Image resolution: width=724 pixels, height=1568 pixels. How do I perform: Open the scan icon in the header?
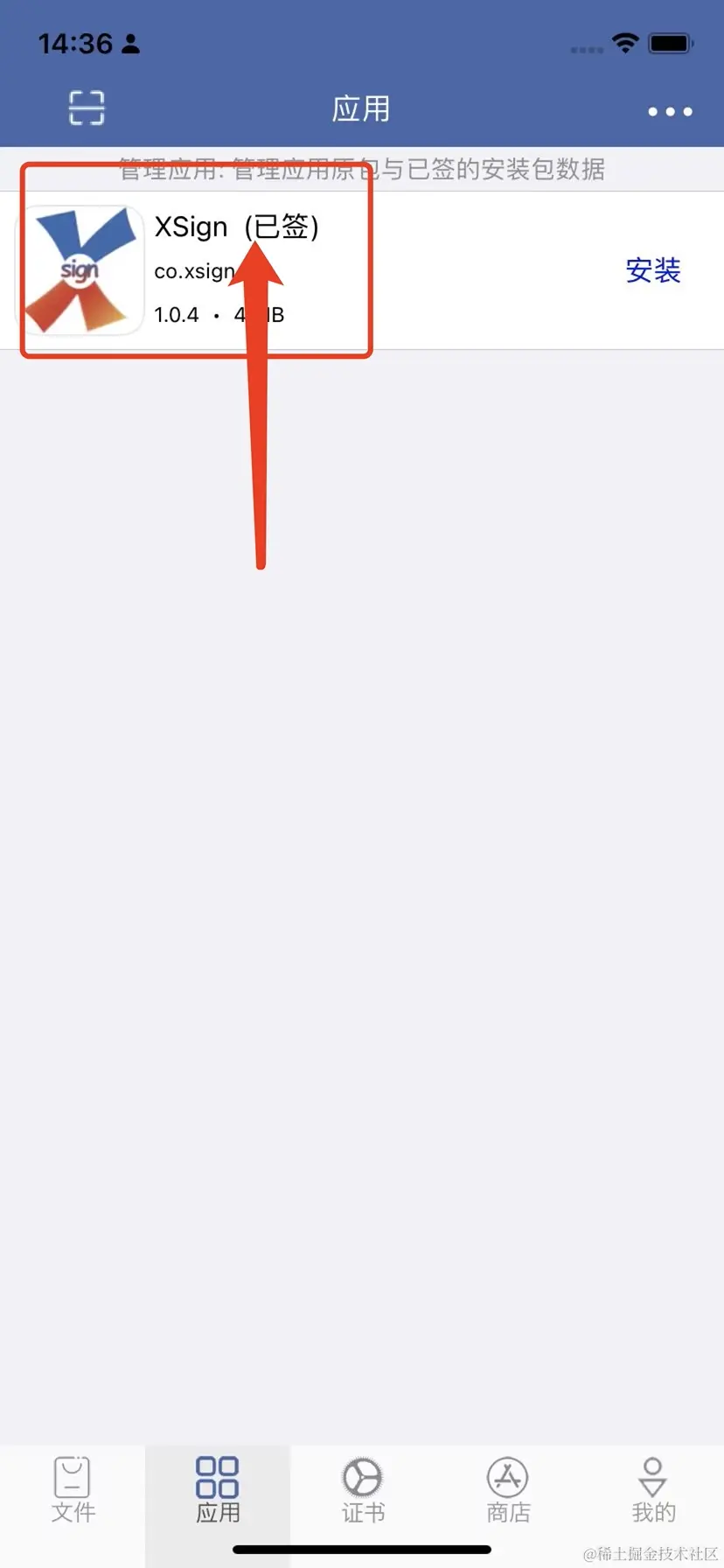[87, 108]
